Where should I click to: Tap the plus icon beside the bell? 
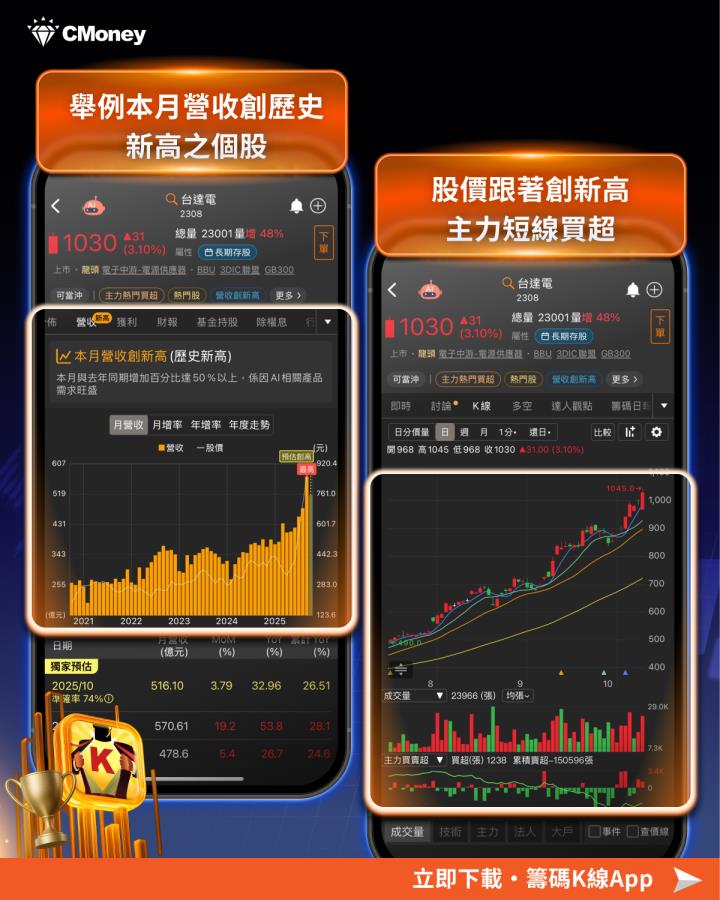coord(317,204)
